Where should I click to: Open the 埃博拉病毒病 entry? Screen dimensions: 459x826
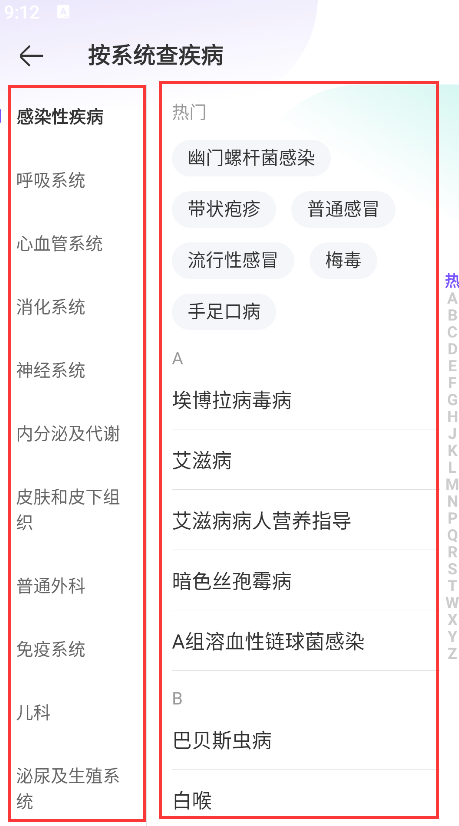304,401
